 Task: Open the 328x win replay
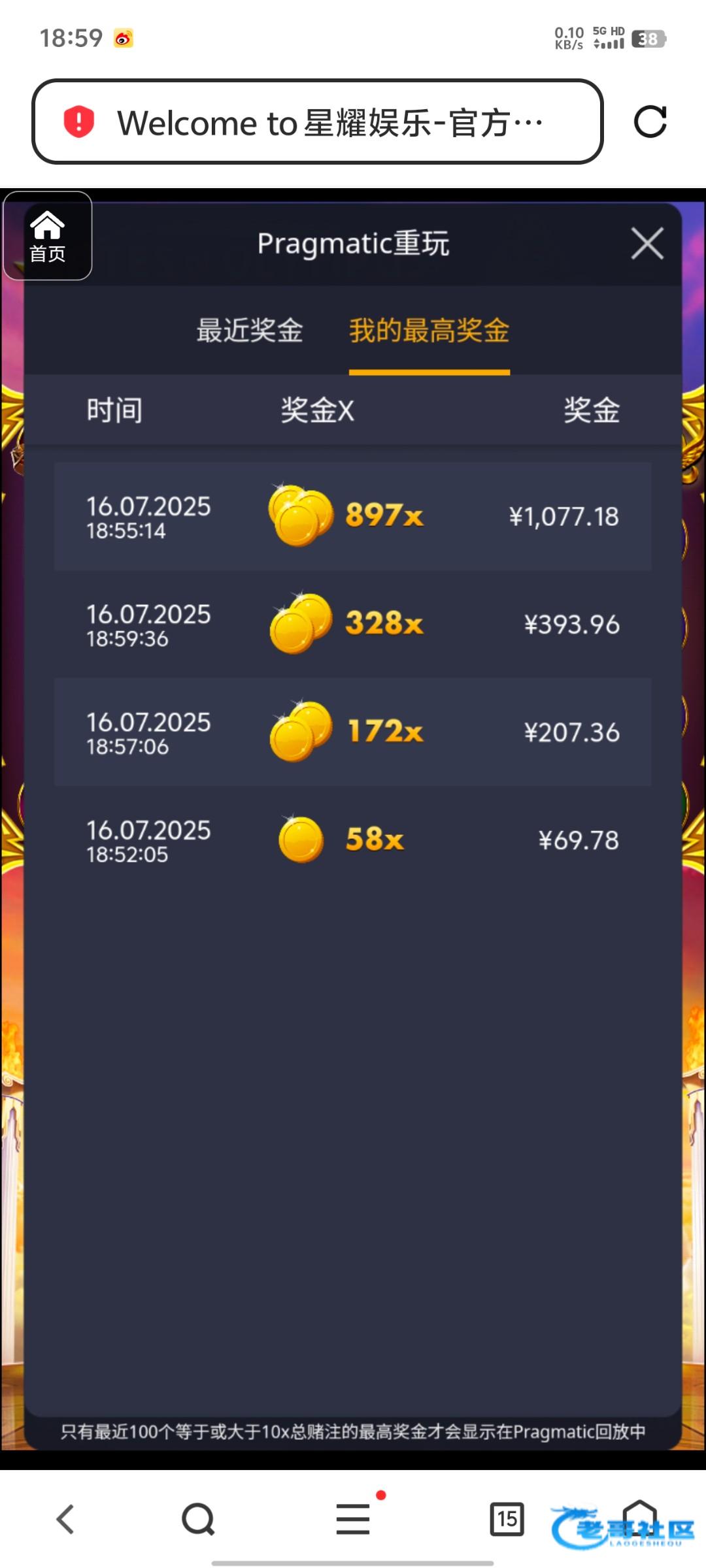(x=353, y=624)
